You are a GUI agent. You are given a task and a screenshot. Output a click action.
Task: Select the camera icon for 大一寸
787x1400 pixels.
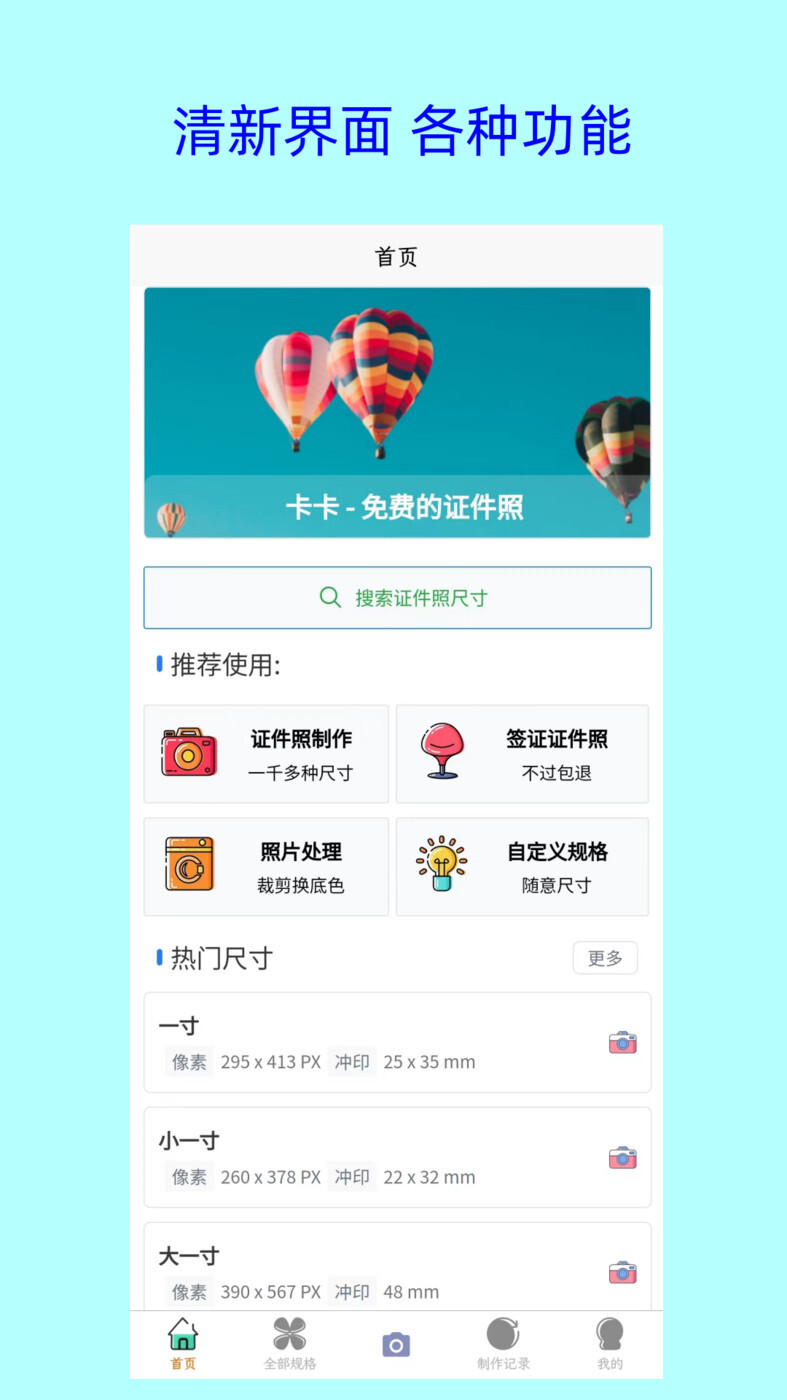pos(622,1270)
